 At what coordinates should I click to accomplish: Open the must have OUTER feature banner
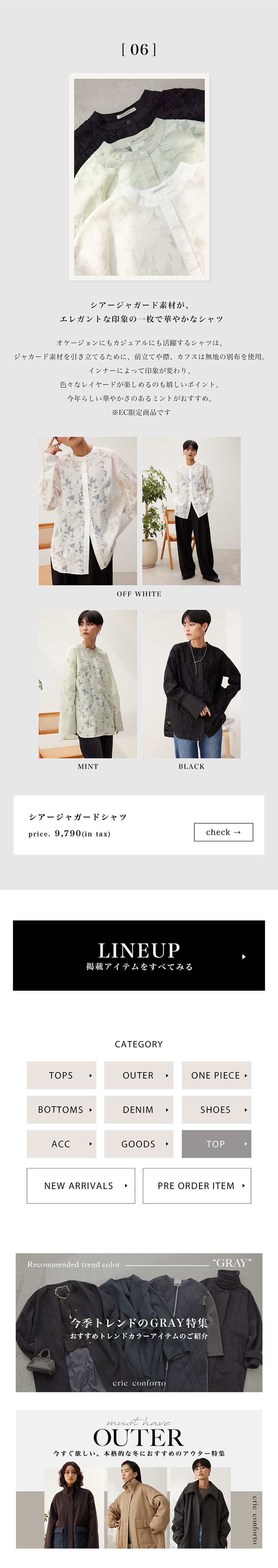pos(139,1479)
